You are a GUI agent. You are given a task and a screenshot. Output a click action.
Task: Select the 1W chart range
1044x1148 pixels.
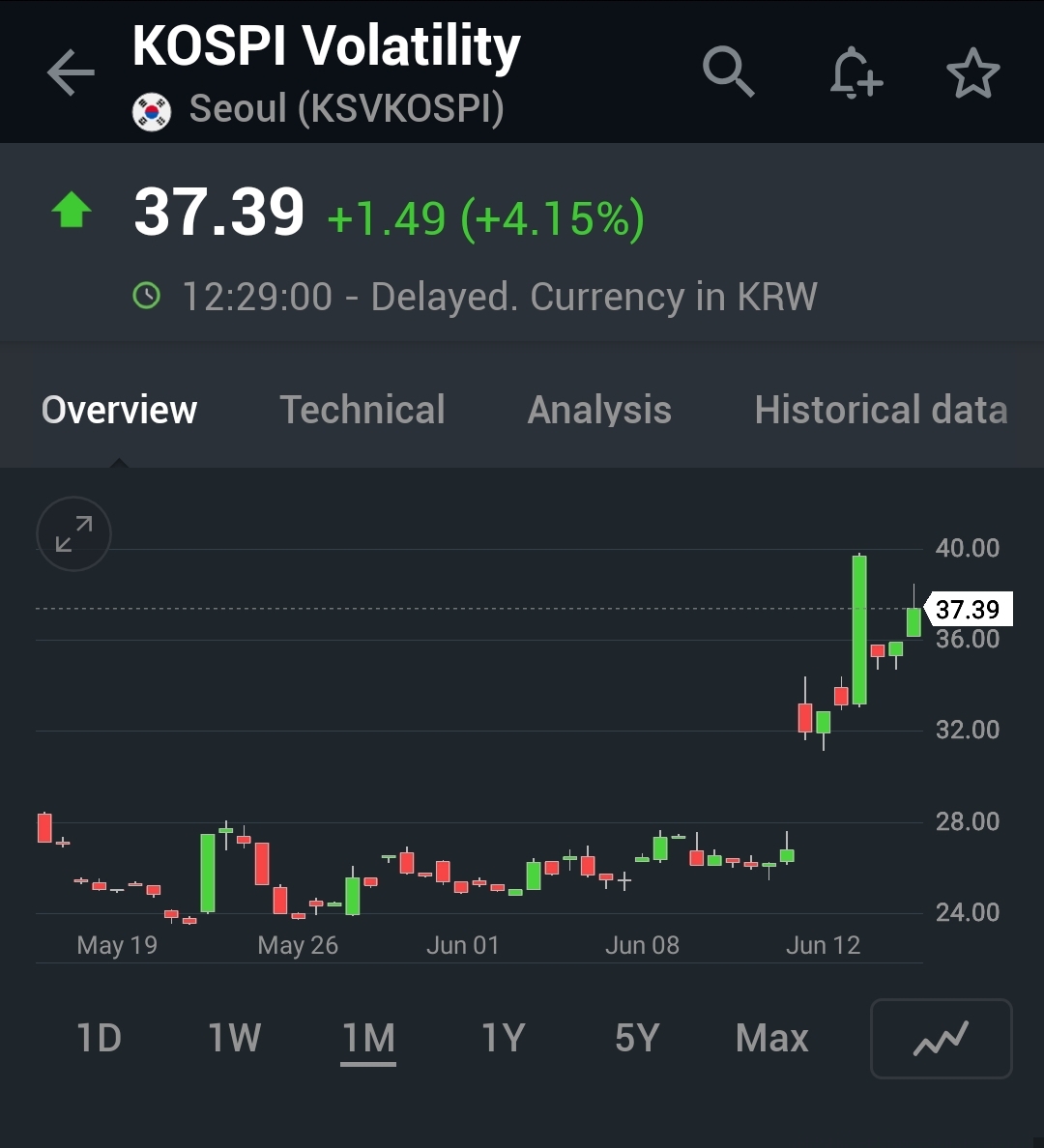pos(235,1039)
